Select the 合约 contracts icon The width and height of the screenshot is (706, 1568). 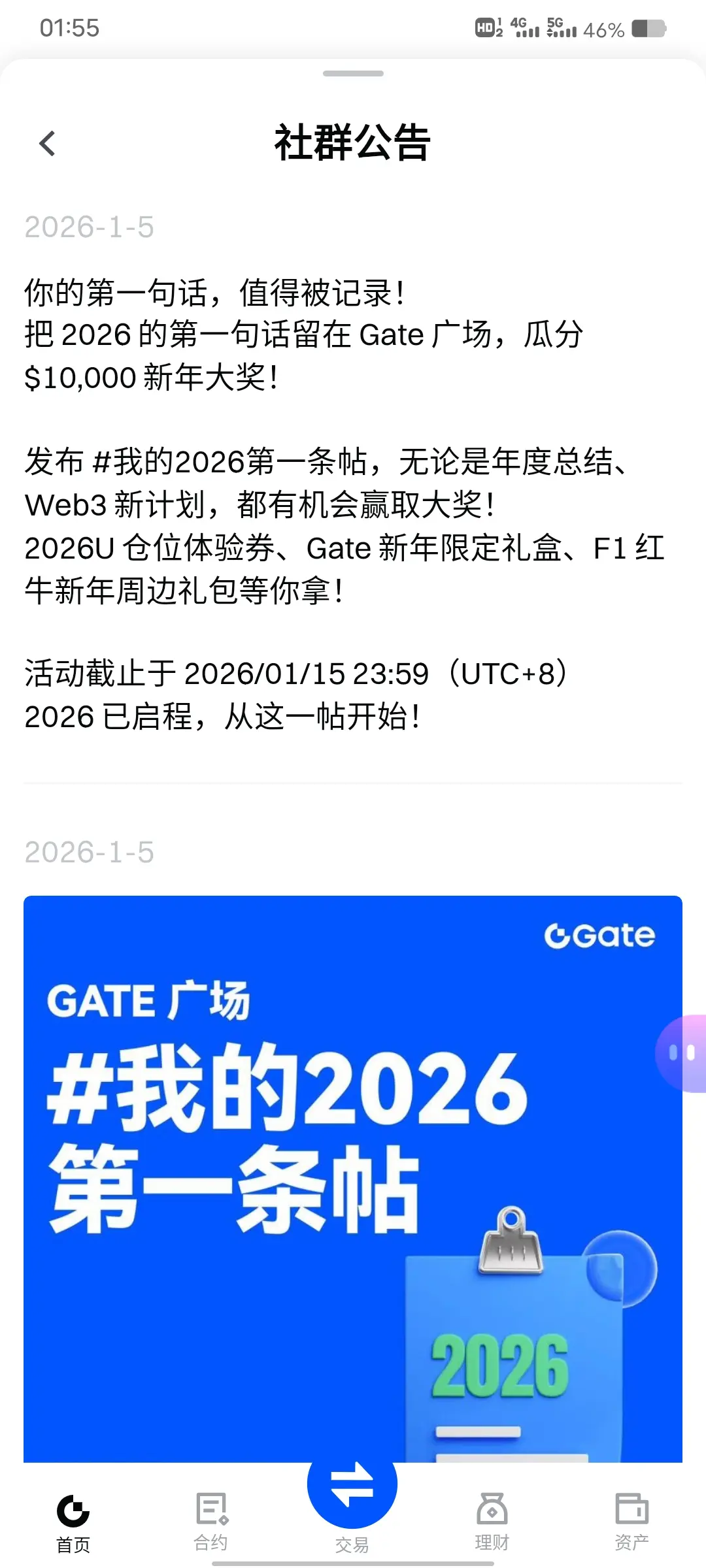[x=210, y=1509]
